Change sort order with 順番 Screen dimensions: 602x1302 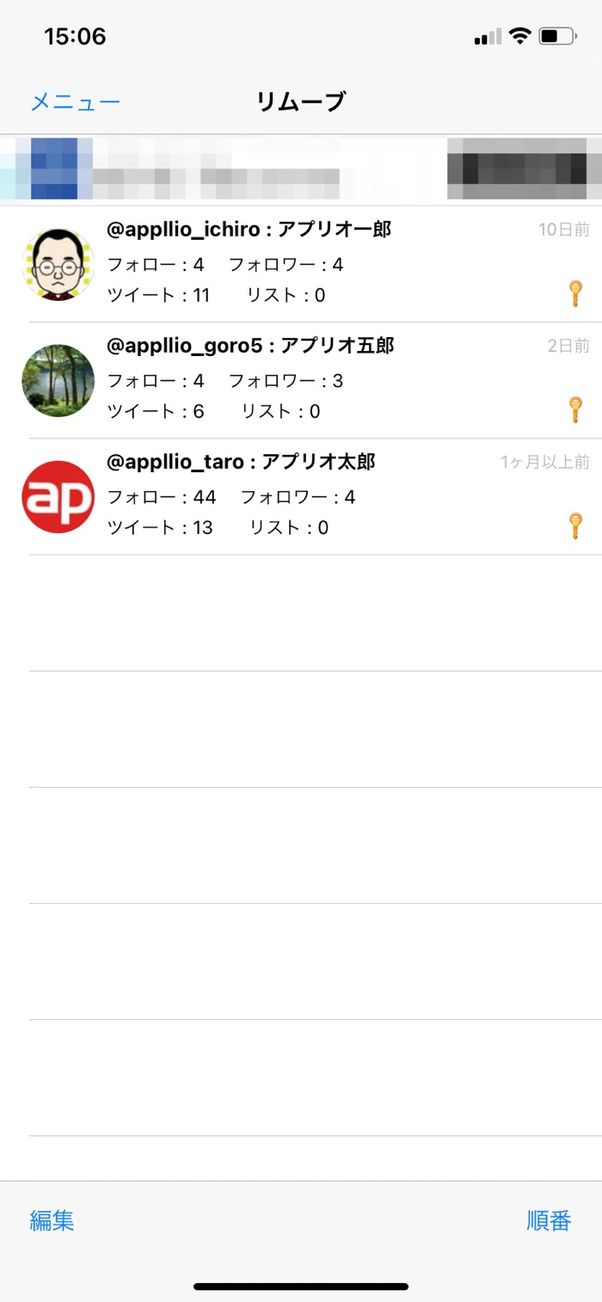pos(549,1220)
